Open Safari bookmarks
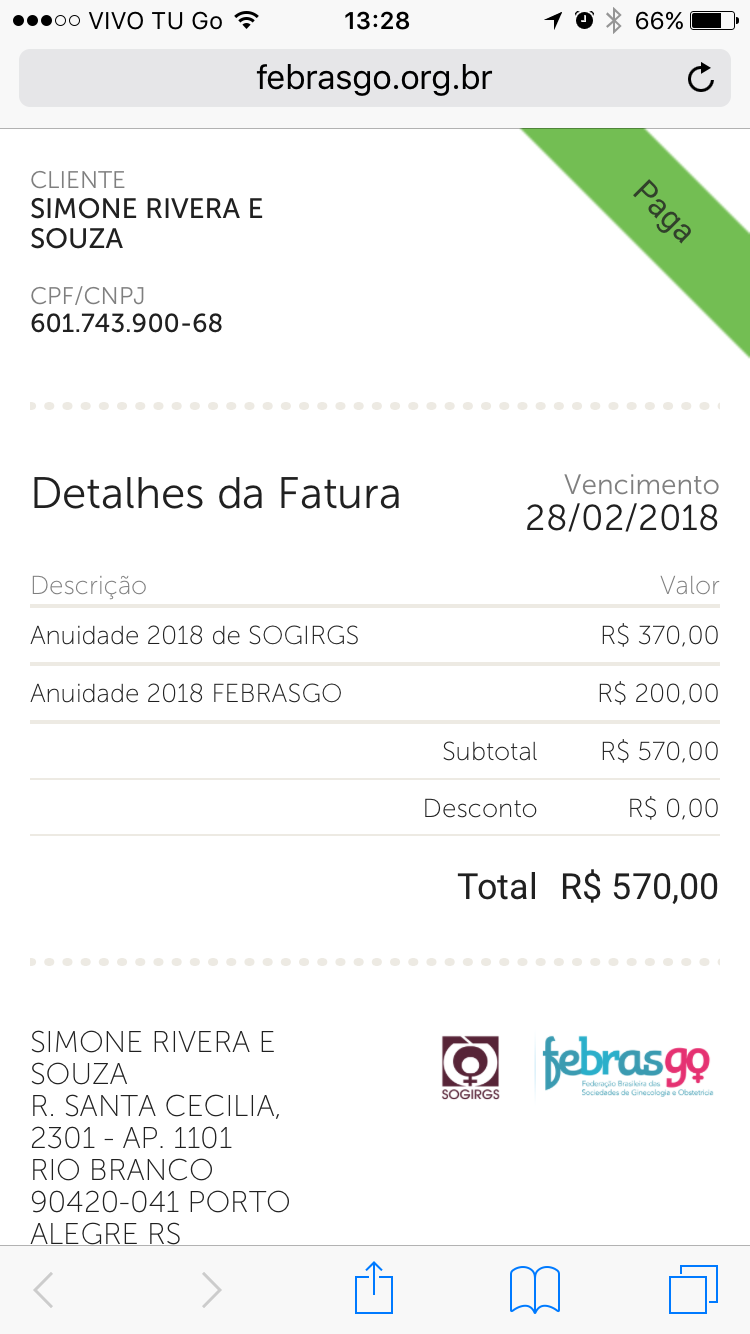This screenshot has height=1334, width=750. 535,1290
